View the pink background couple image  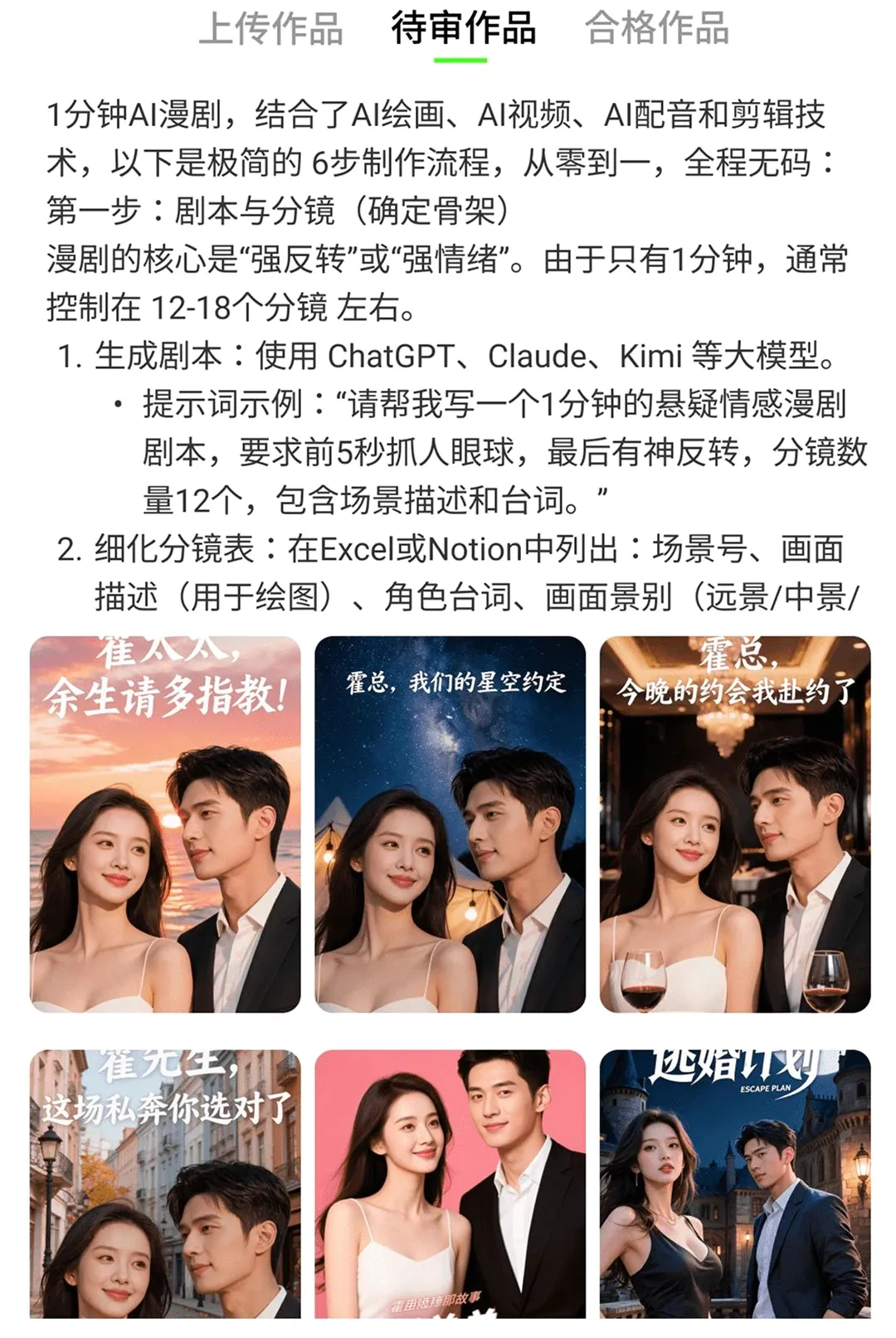pos(450,1184)
